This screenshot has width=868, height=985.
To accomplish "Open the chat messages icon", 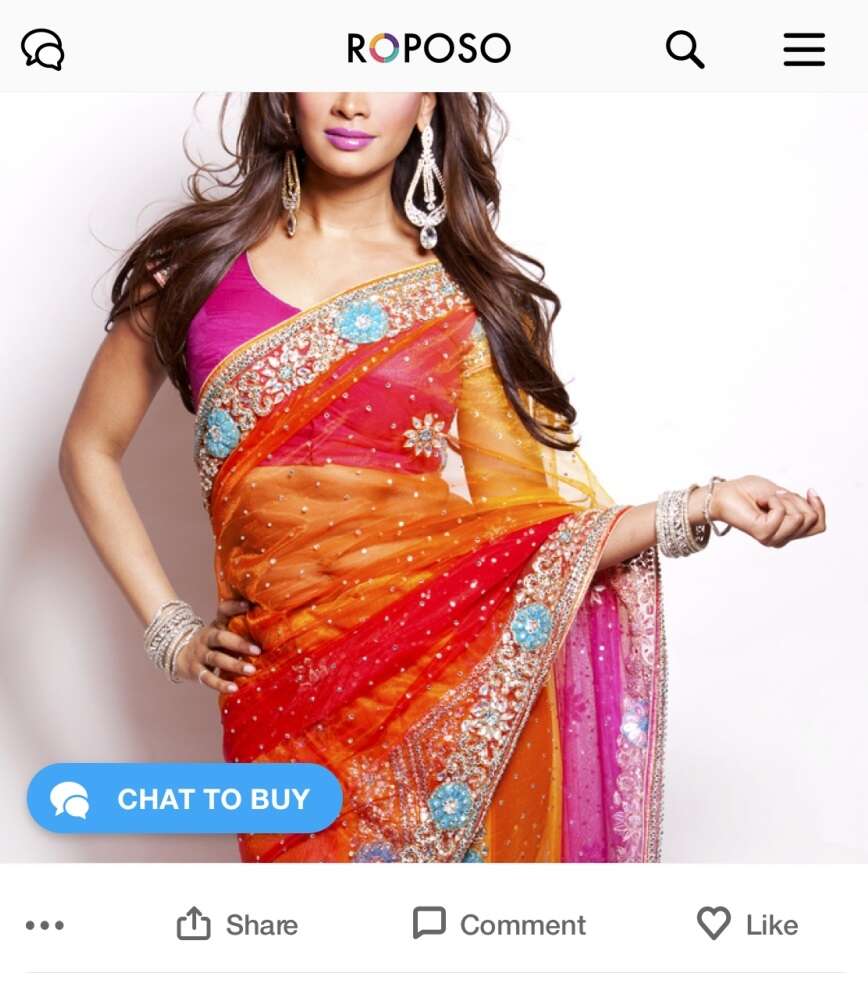I will point(43,48).
